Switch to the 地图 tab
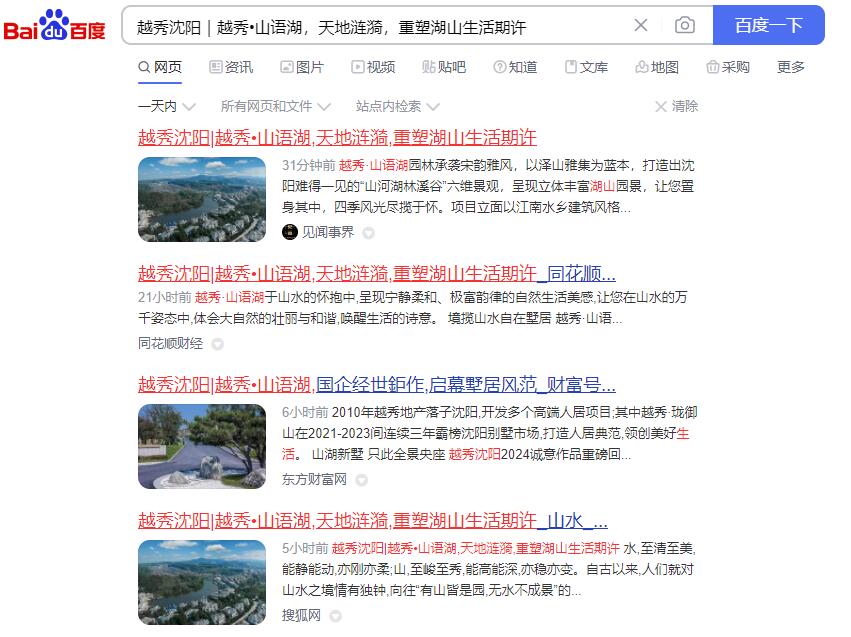851x637 pixels. [x=657, y=67]
